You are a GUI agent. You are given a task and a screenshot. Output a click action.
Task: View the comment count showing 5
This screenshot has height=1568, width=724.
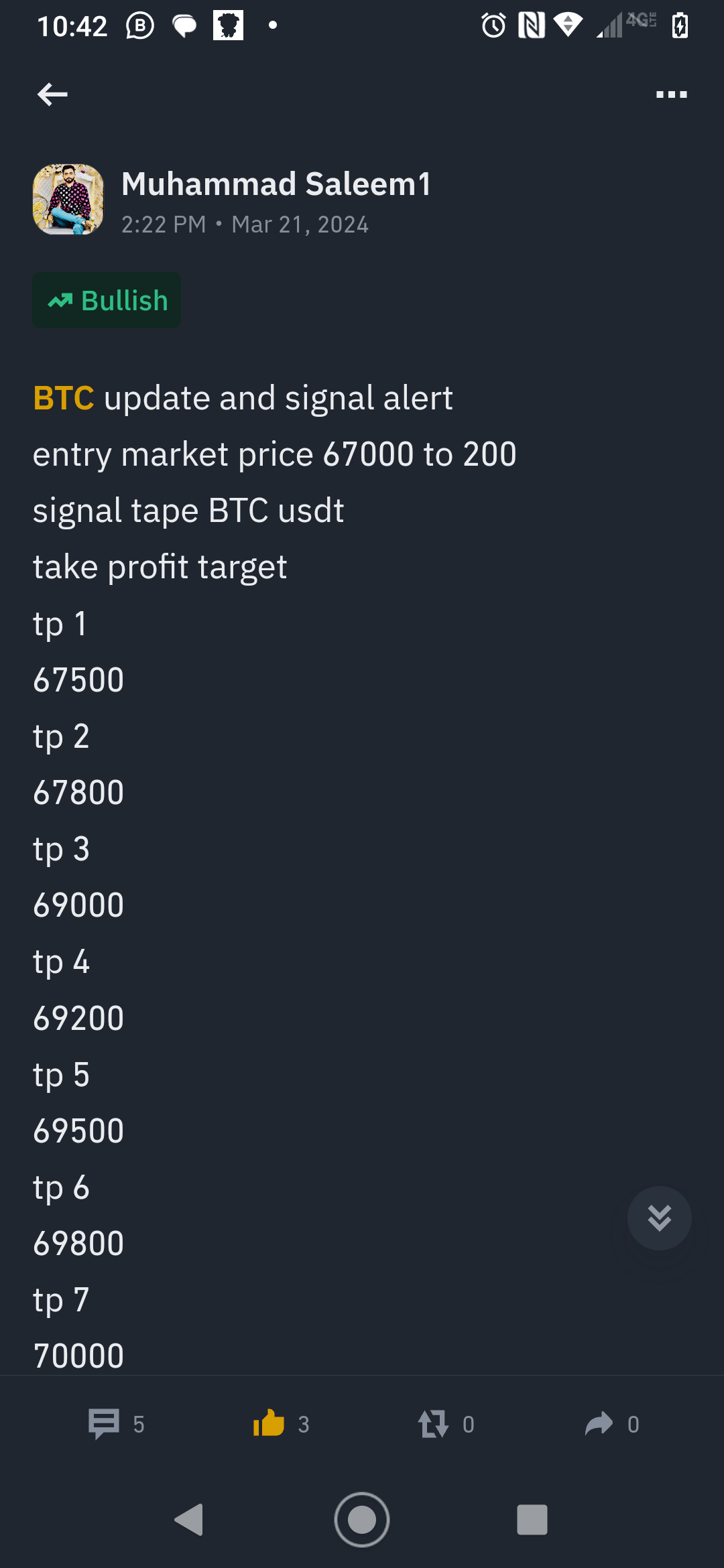139,1425
